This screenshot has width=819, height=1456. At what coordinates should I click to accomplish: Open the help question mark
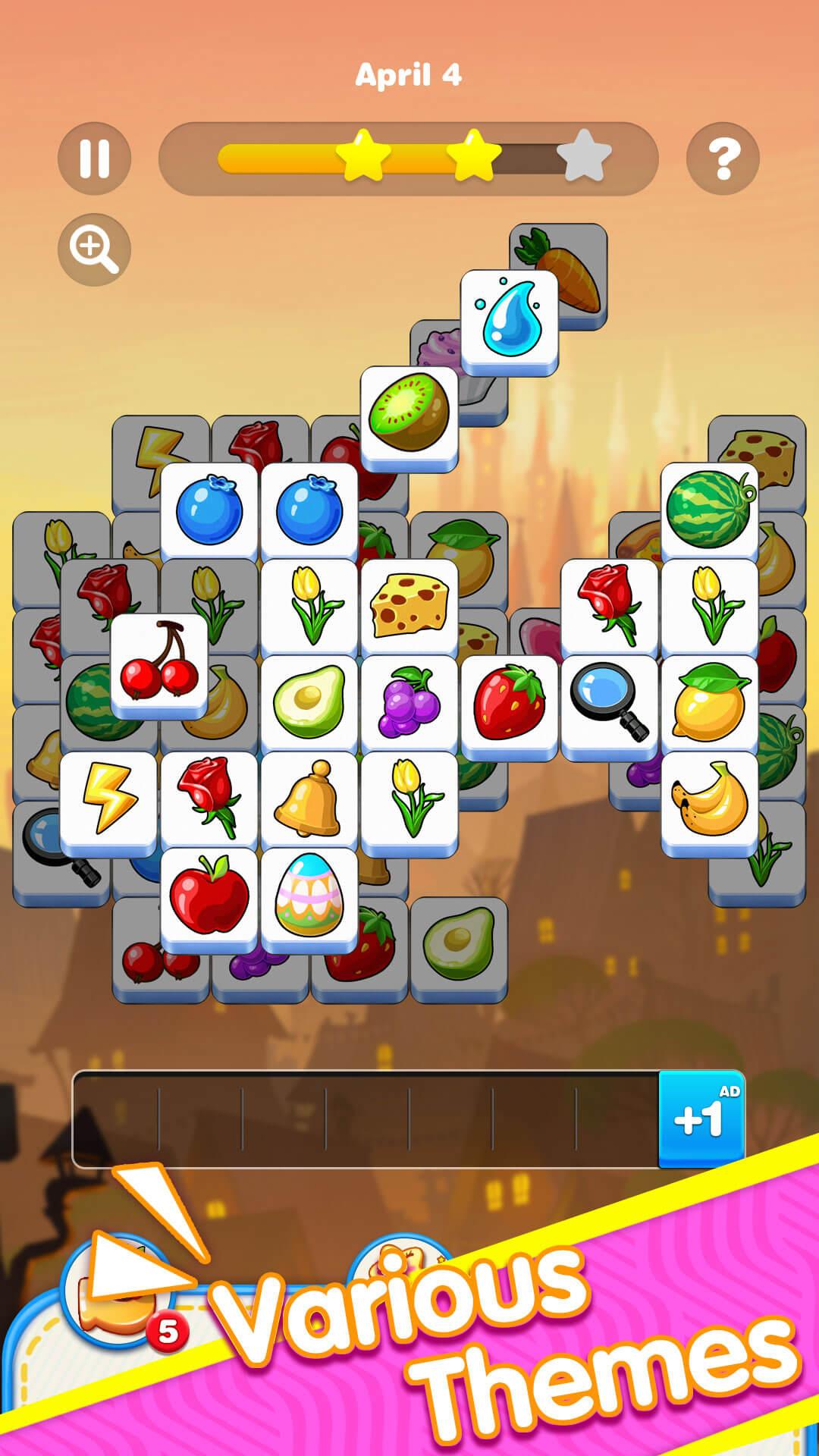click(723, 158)
